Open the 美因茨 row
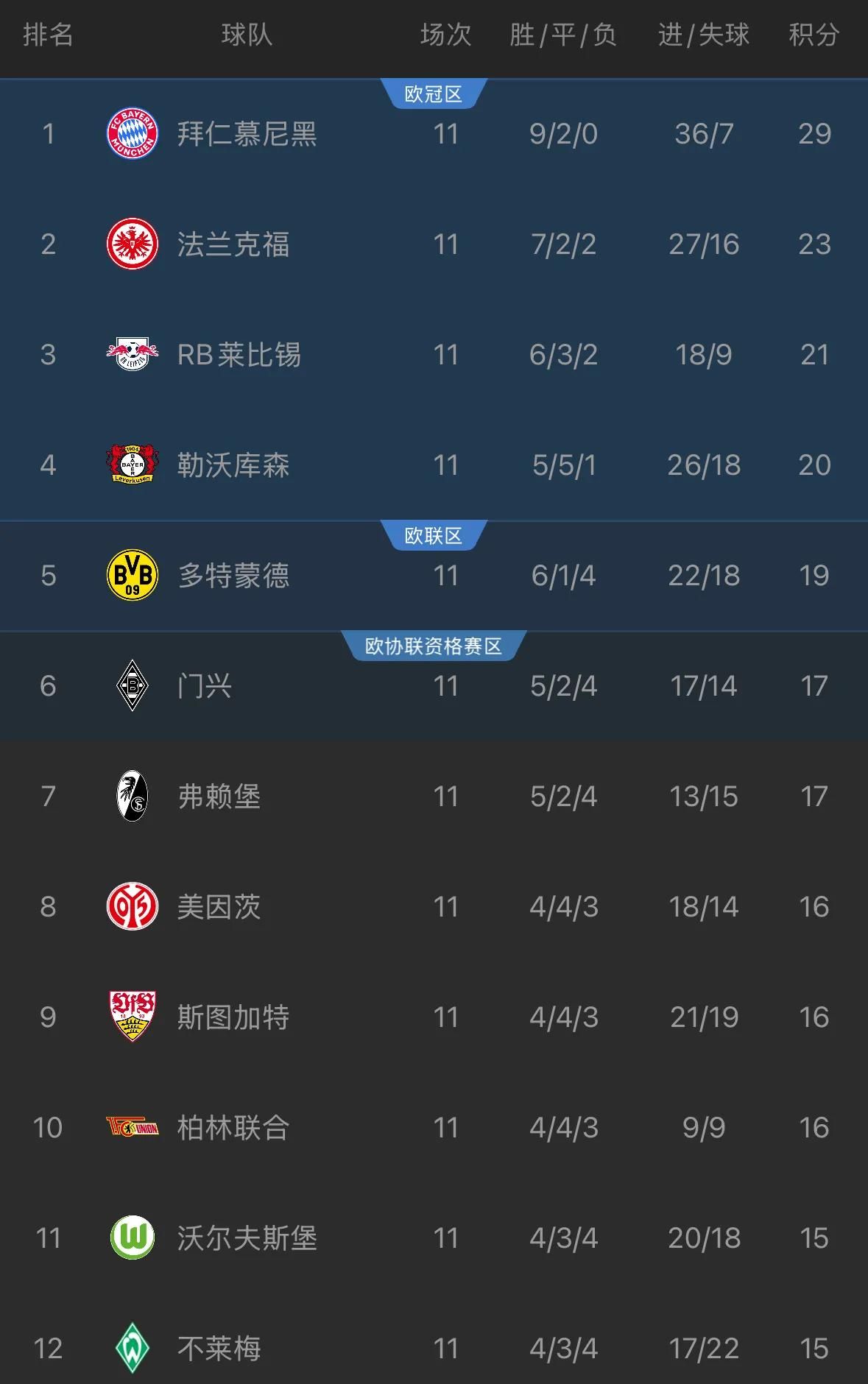Screen dimensions: 868x1384 pyautogui.click(x=219, y=907)
